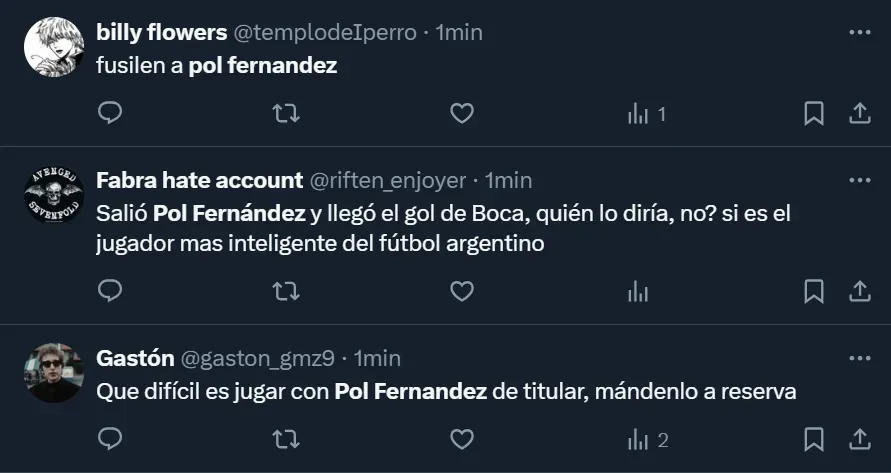Open billy flowers' profile avatar
Image resolution: width=891 pixels, height=473 pixels.
[x=53, y=47]
